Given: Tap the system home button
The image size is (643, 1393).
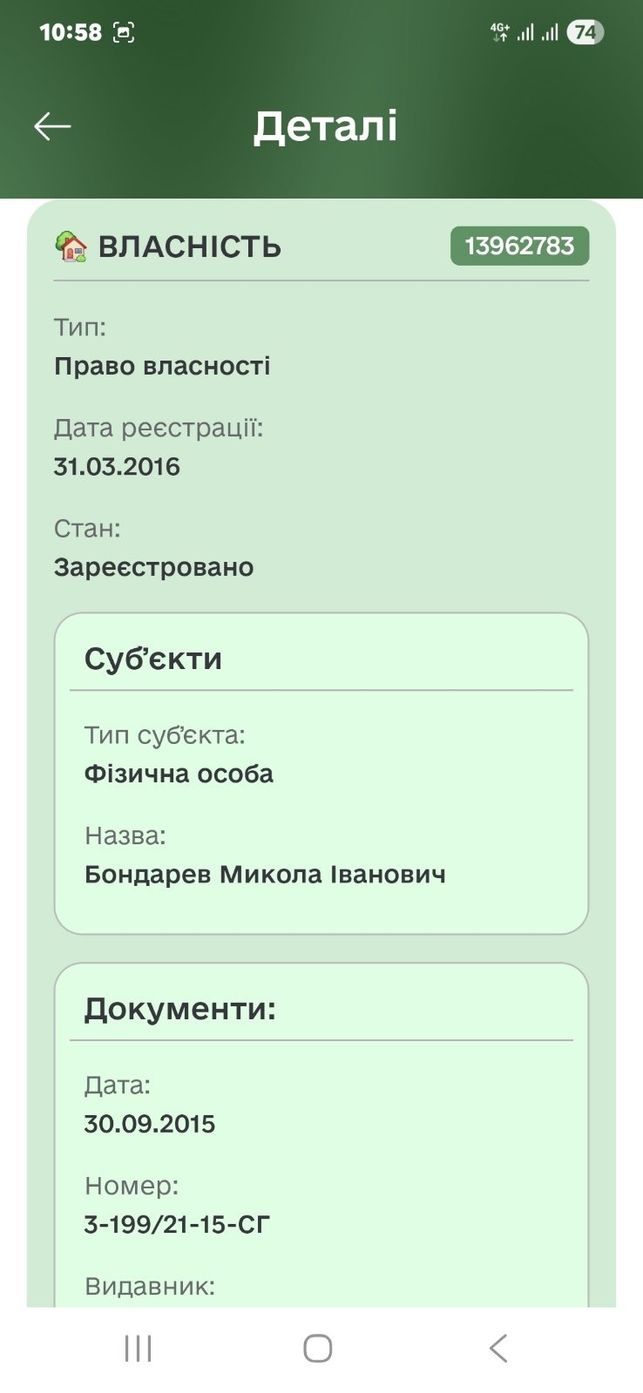Looking at the screenshot, I should (318, 1348).
